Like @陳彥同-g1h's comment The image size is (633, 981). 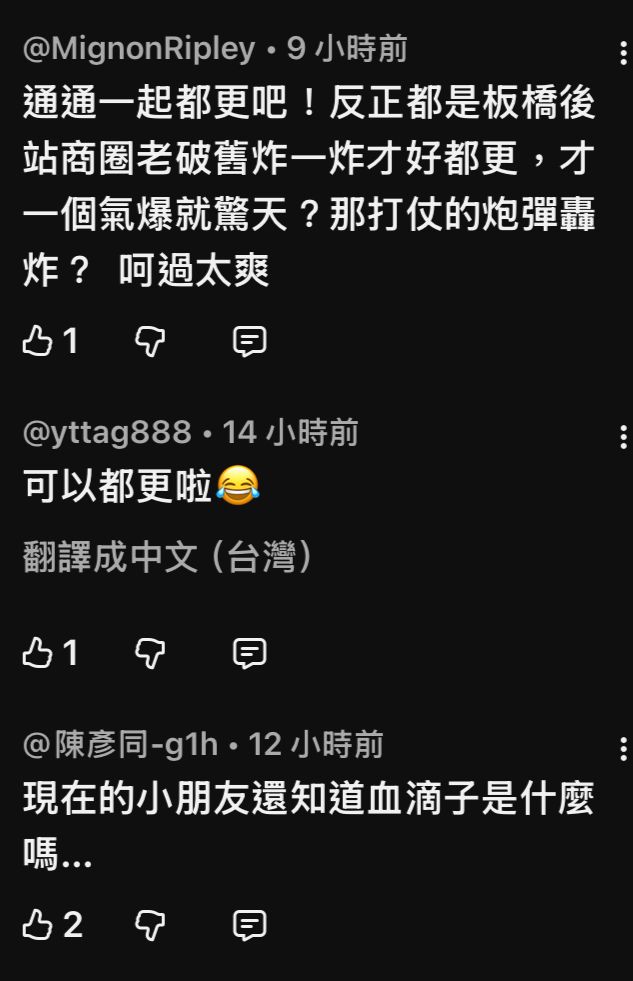tap(38, 926)
